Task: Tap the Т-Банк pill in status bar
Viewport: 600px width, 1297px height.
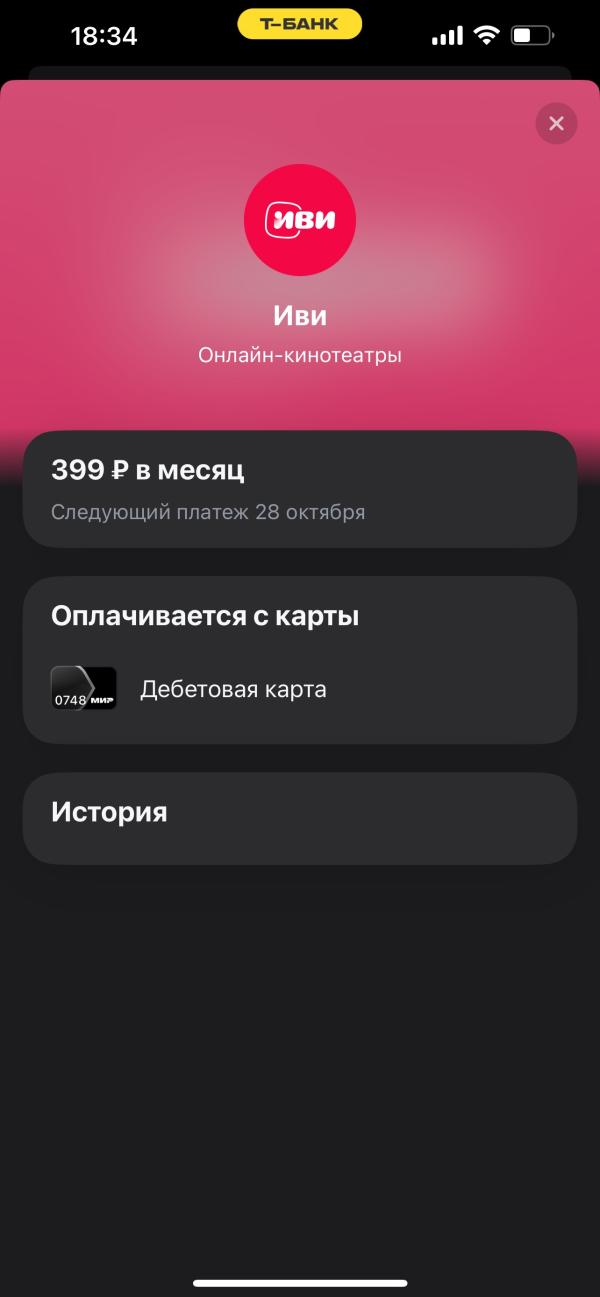Action: click(x=299, y=23)
